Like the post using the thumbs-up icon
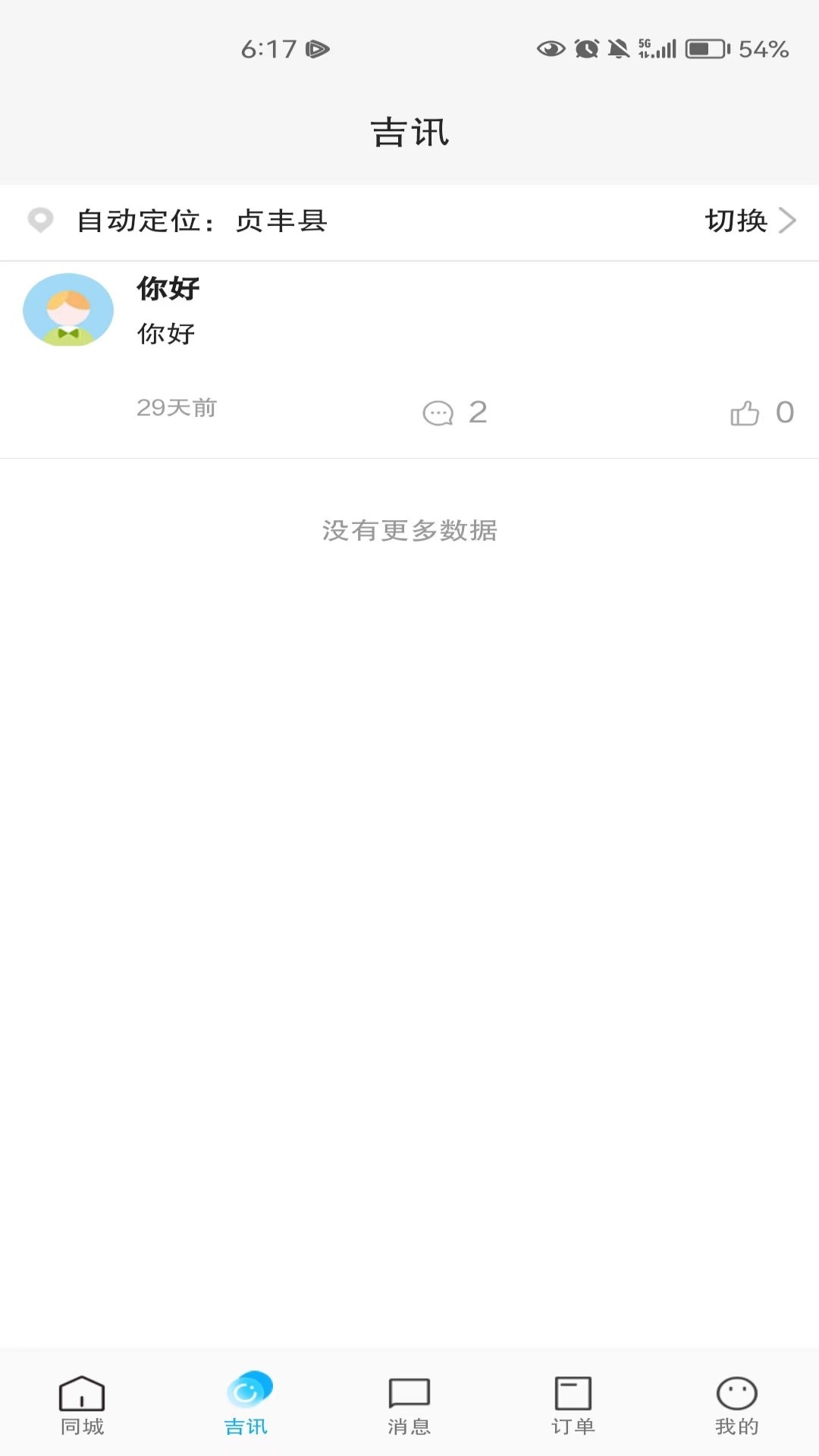 (745, 410)
